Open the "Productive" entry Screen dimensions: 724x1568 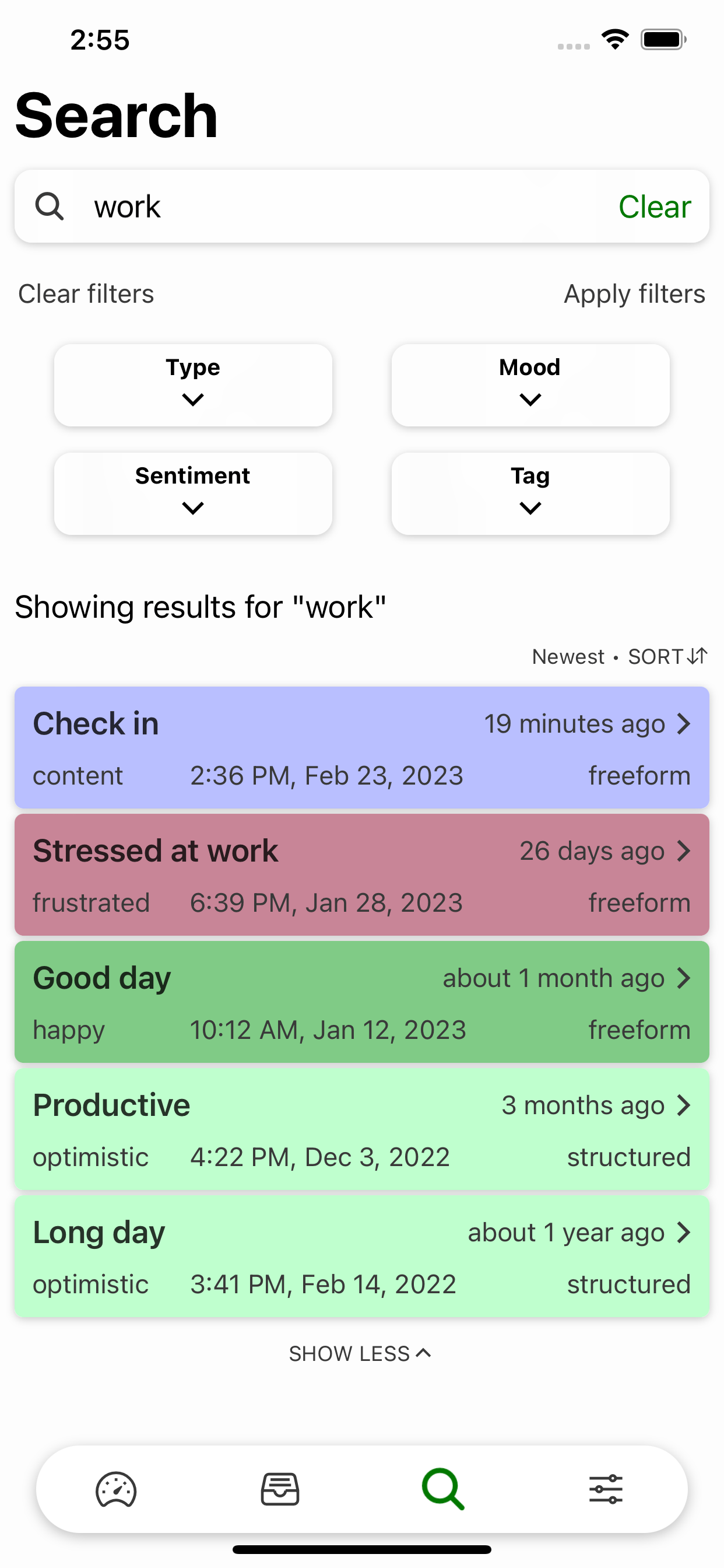coord(362,1129)
